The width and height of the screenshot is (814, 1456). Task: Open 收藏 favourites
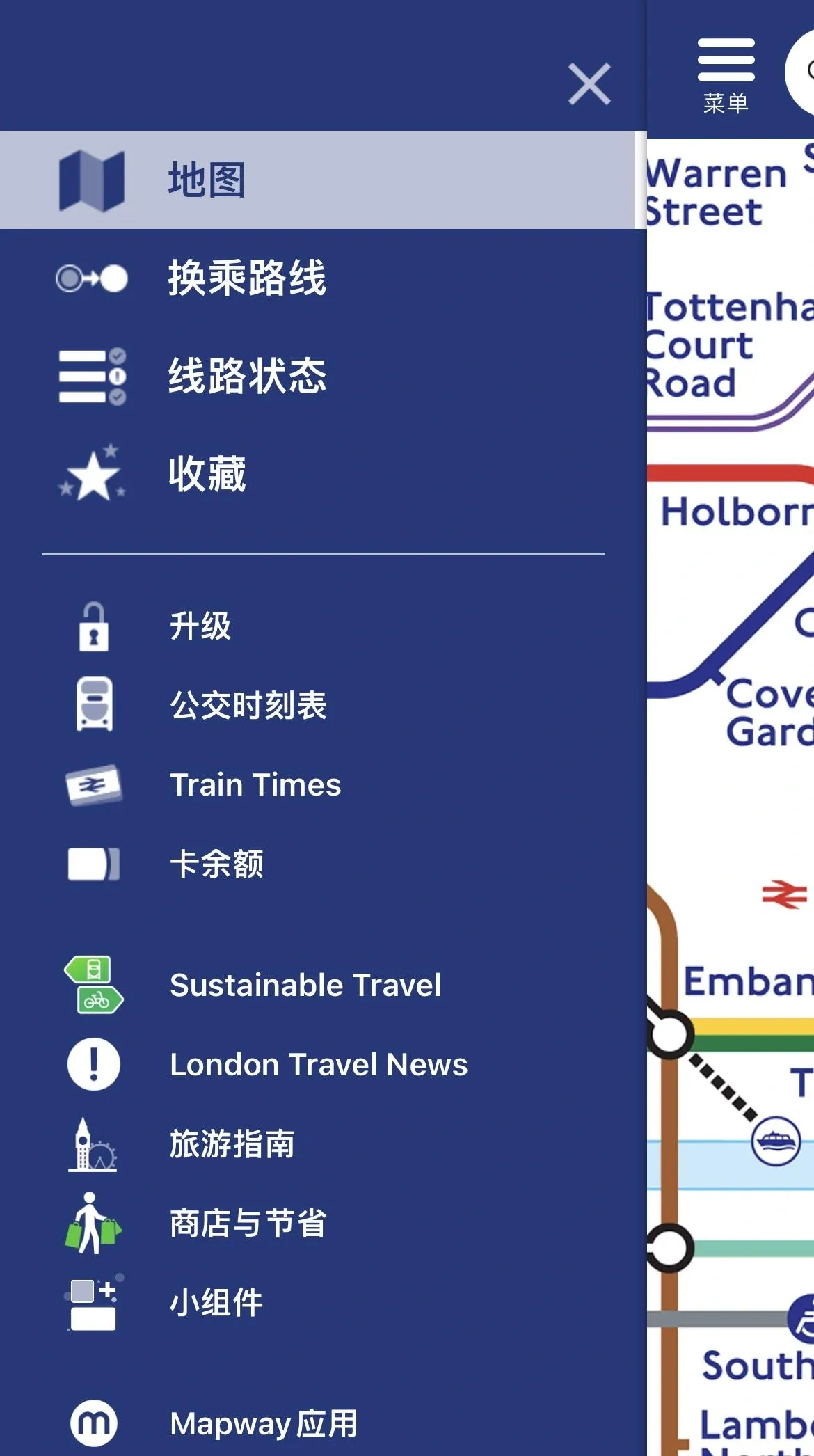[207, 474]
